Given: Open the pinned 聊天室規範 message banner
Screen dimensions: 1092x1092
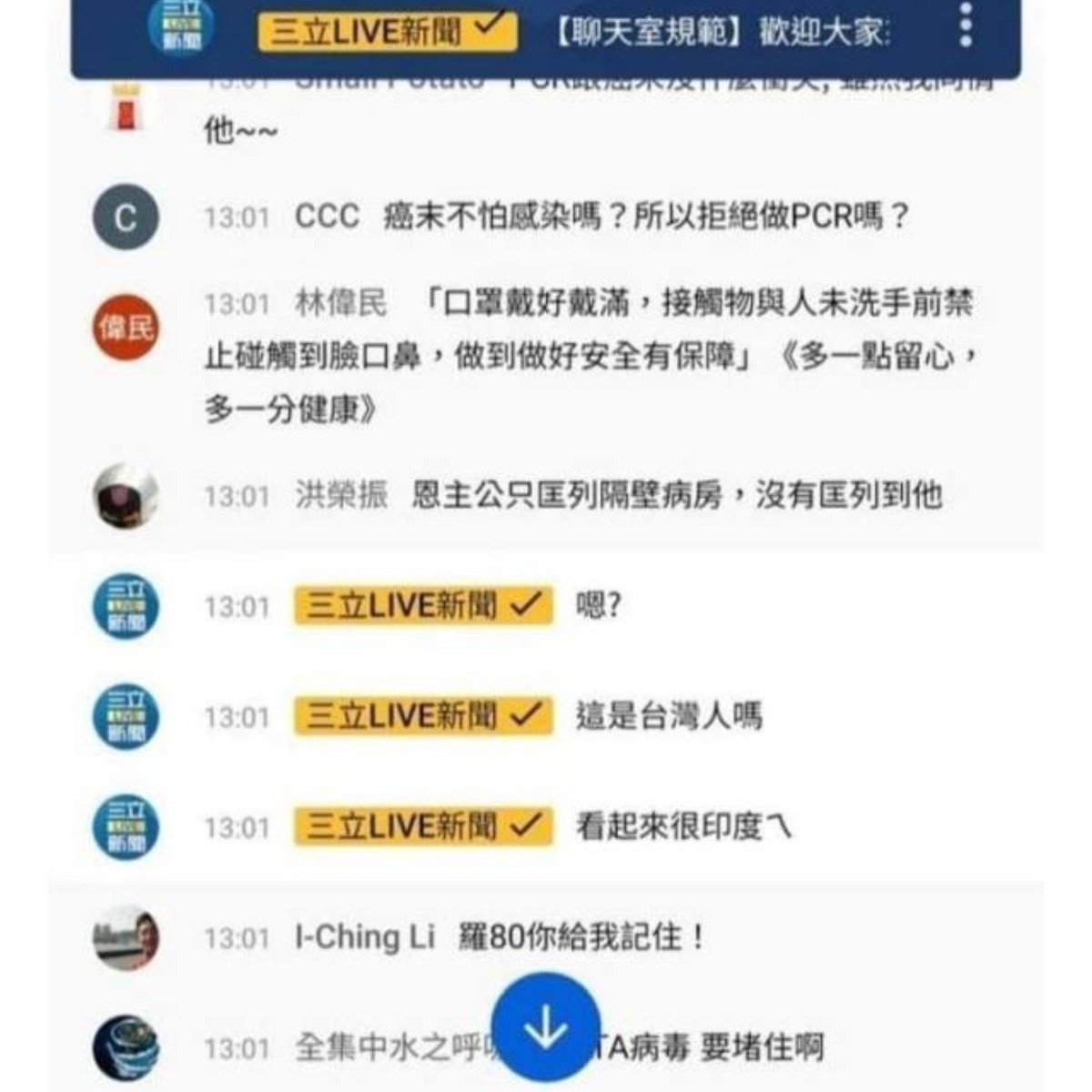Looking at the screenshot, I should [721, 34].
